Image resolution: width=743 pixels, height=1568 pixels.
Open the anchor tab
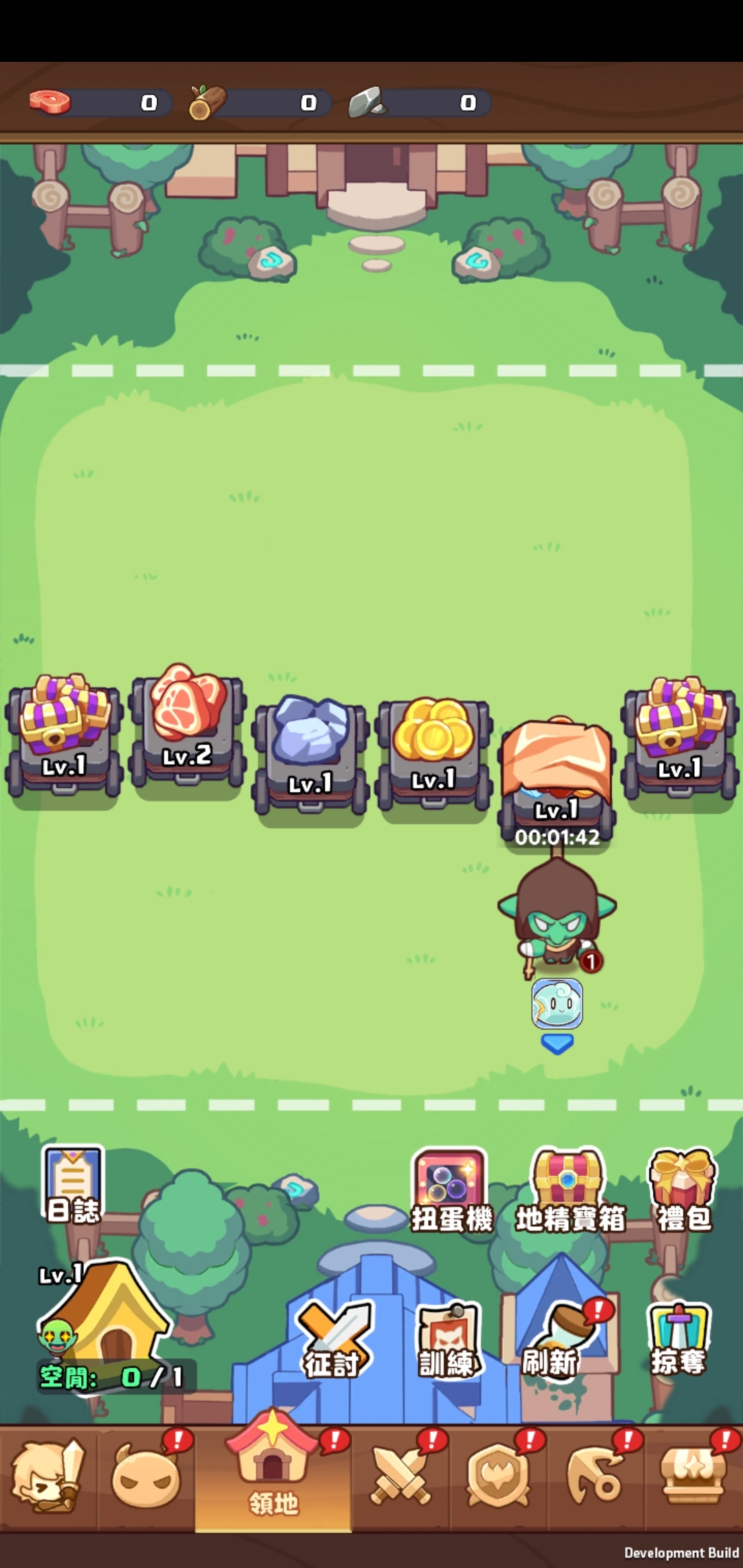pos(596,1477)
